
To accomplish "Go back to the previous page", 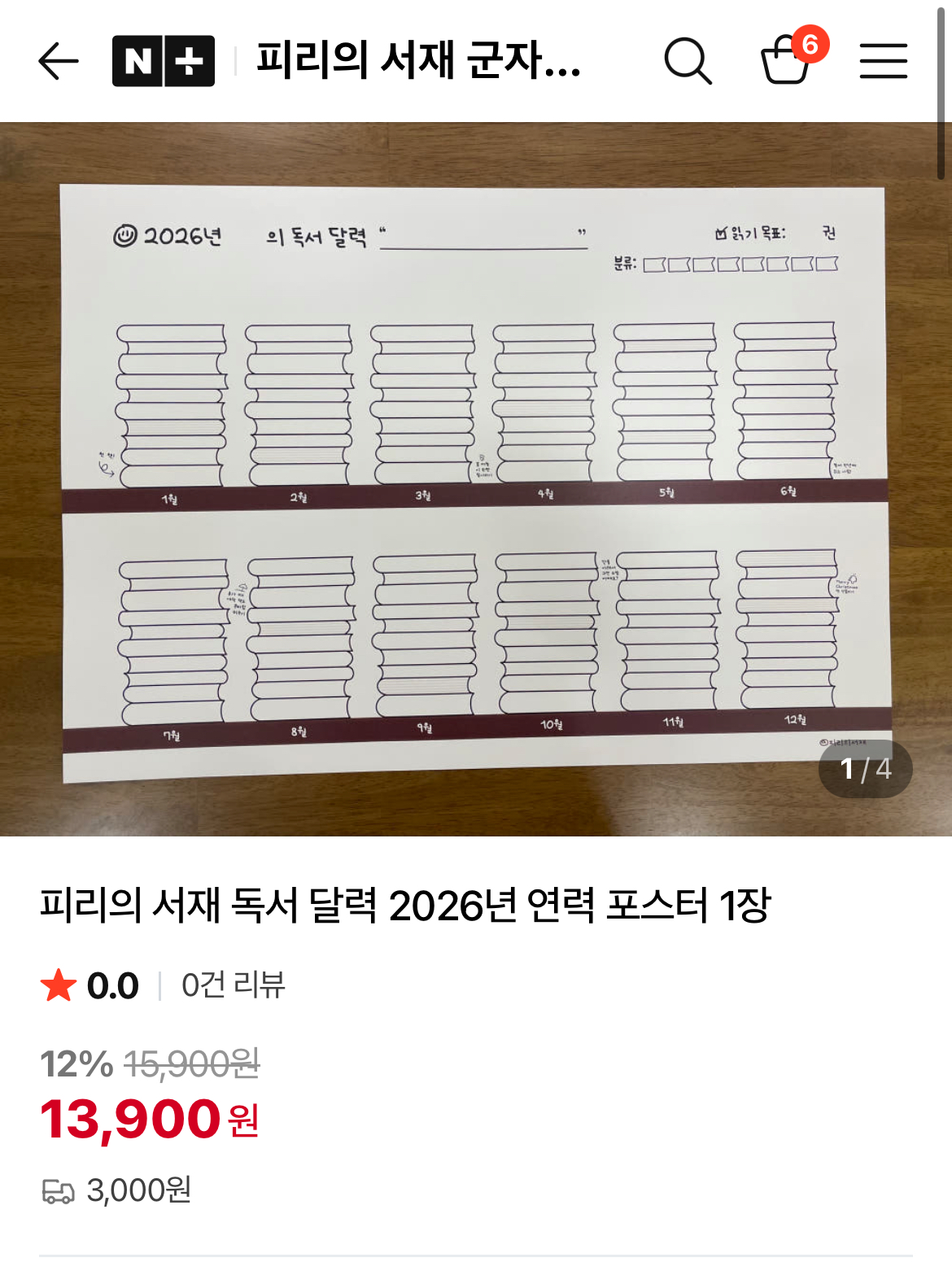I will [59, 61].
